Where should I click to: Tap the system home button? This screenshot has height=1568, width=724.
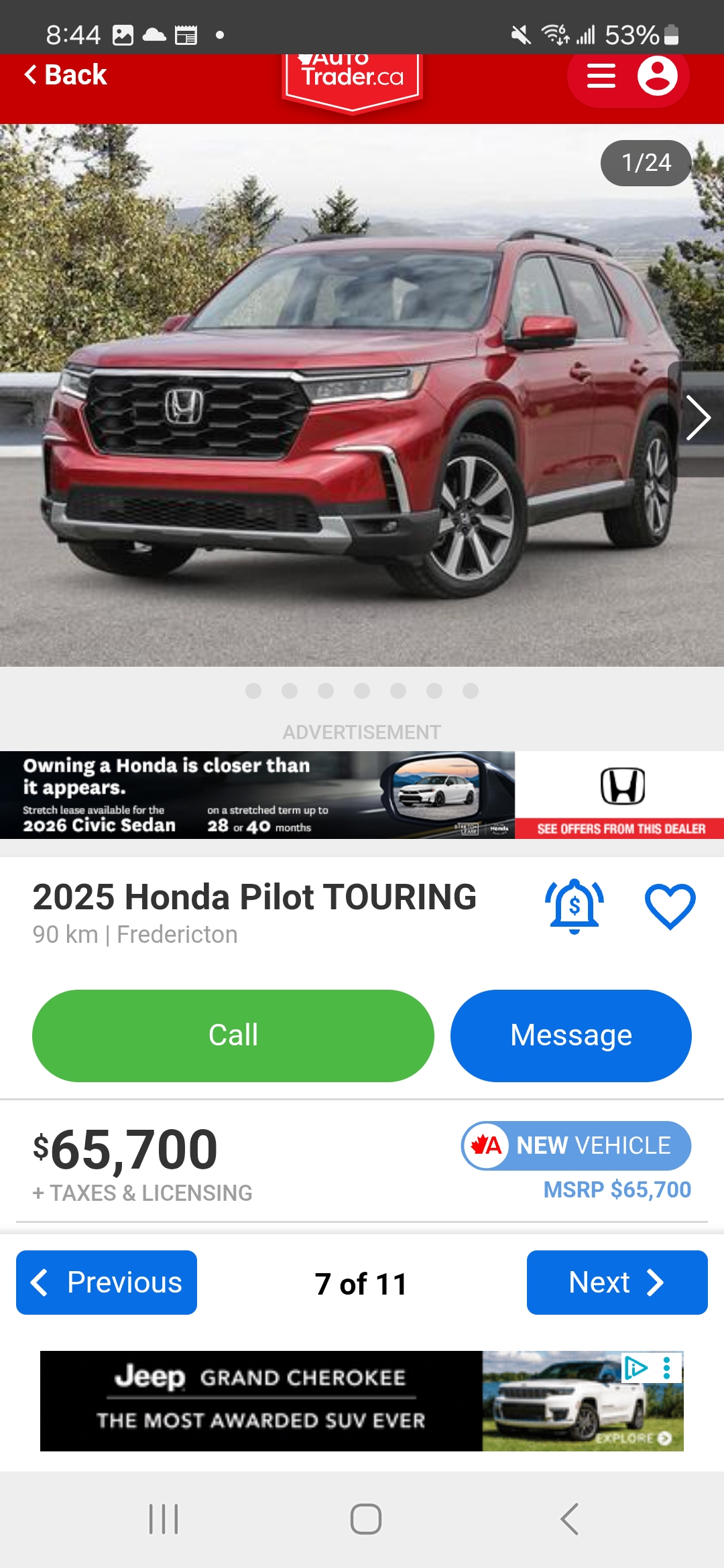(x=365, y=1519)
